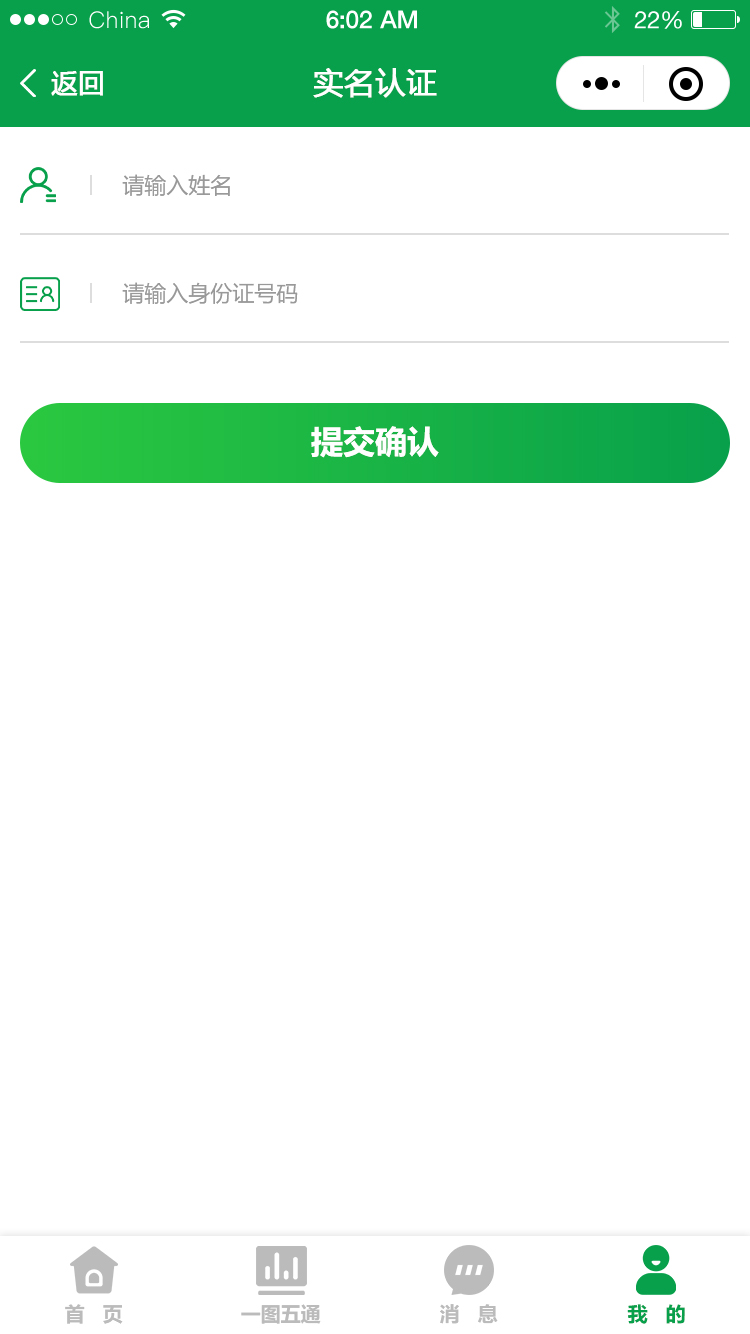Image resolution: width=750 pixels, height=1334 pixels.
Task: Open the mini program three-dot menu
Action: tap(601, 83)
